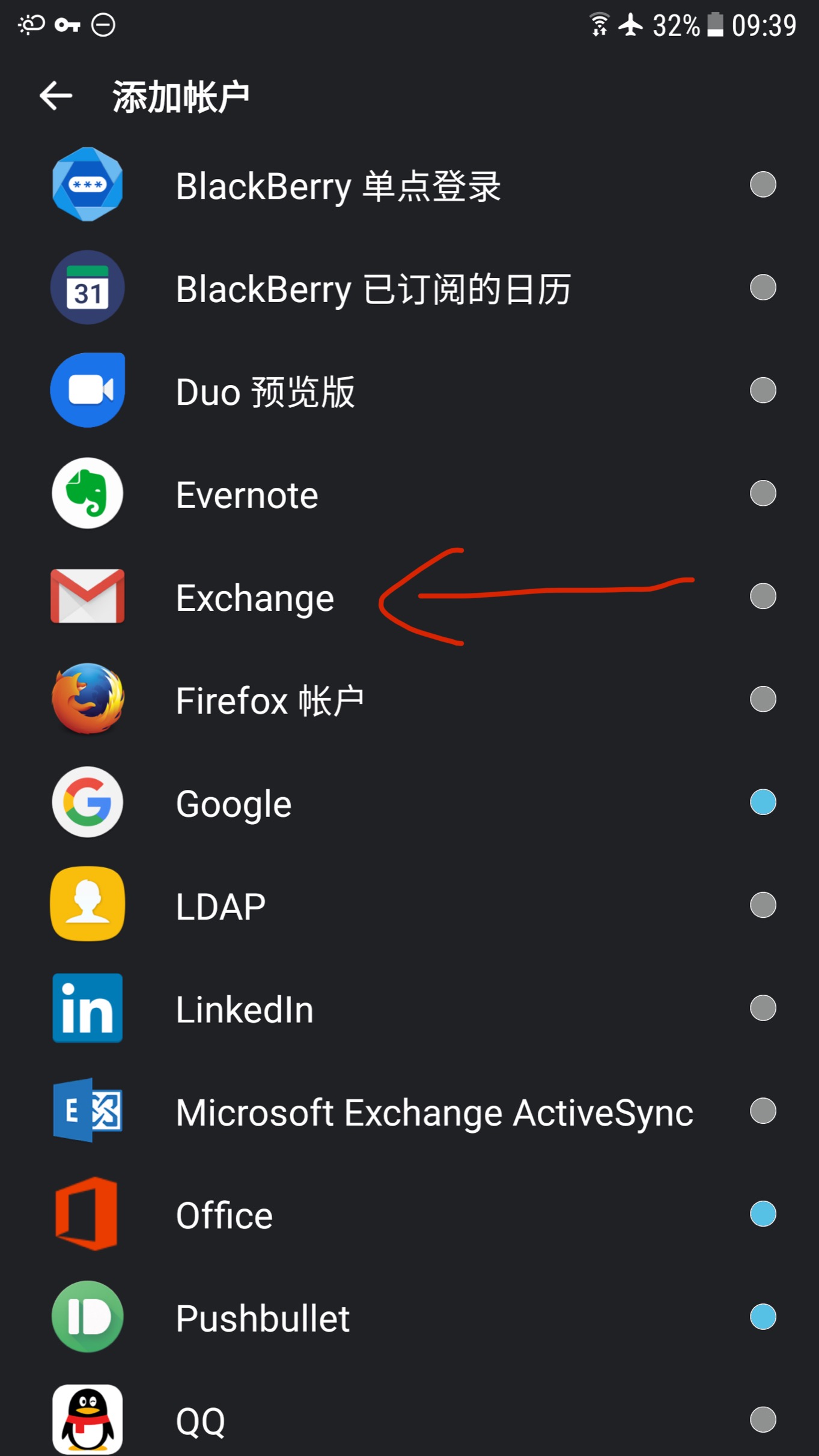Screen dimensions: 819x1456
Task: Add a Google account
Action: 234,804
